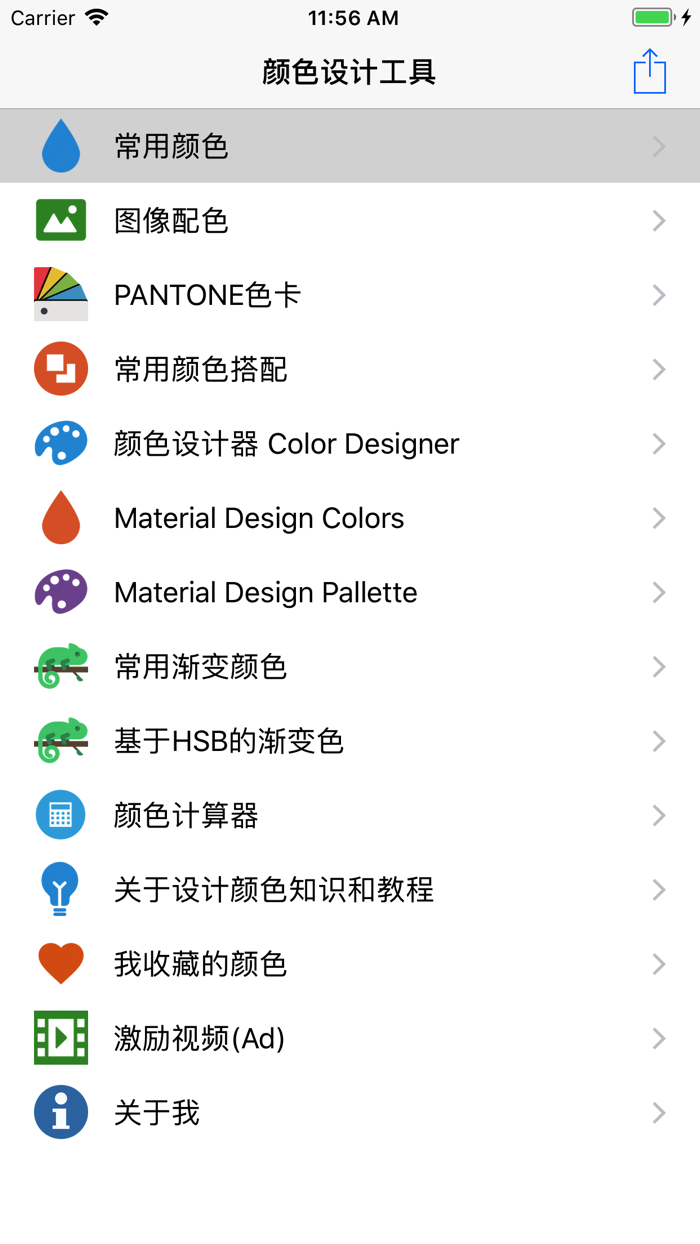View 我收藏的颜色 favorite colors
Image resolution: width=700 pixels, height=1244 pixels.
pyautogui.click(x=350, y=964)
